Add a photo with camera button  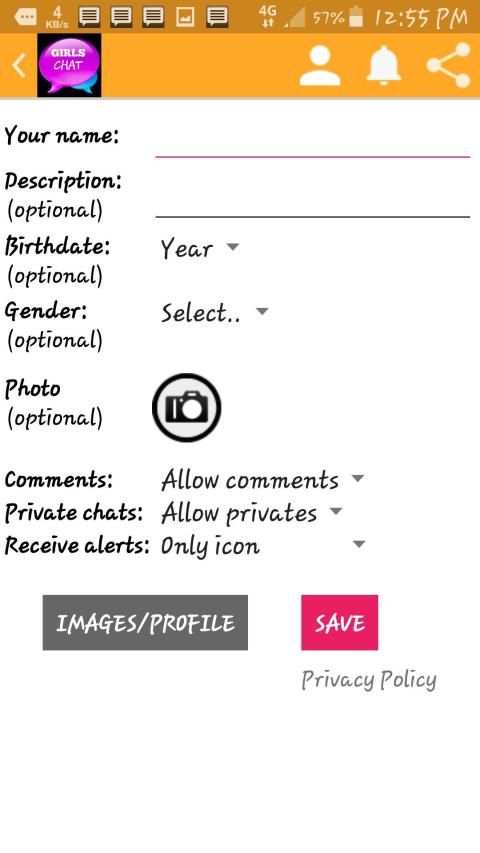187,407
